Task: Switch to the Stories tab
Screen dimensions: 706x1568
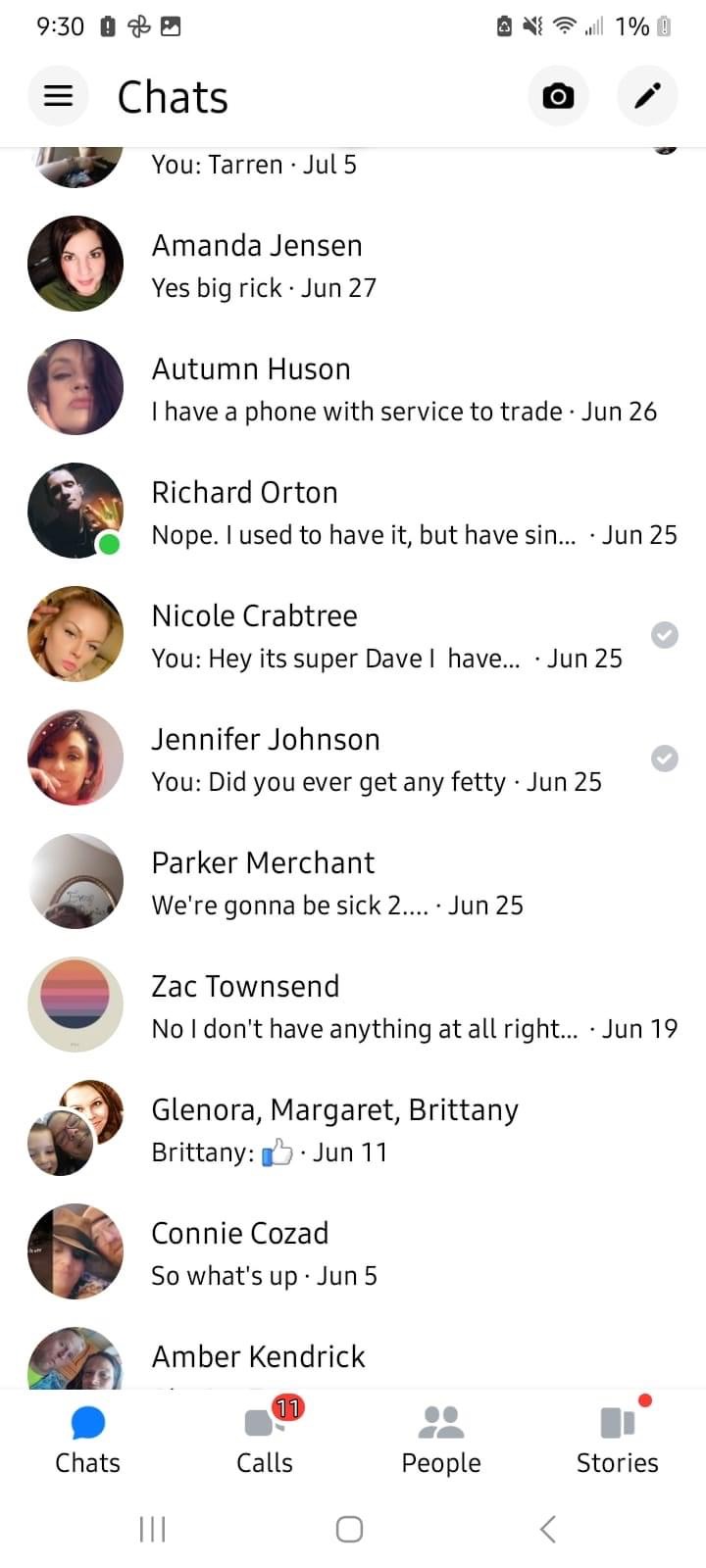Action: pyautogui.click(x=617, y=1439)
